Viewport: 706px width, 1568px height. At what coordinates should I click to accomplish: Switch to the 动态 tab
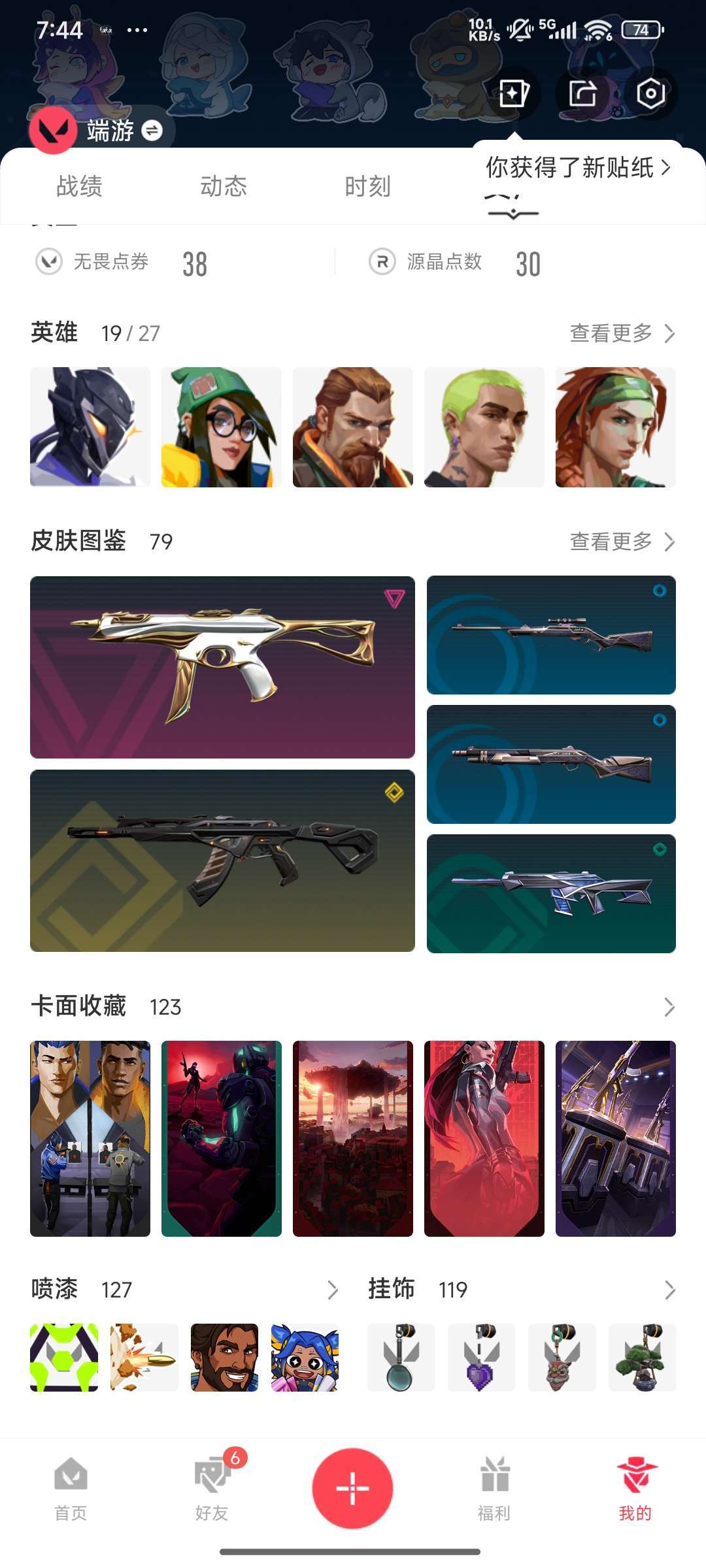coord(224,187)
